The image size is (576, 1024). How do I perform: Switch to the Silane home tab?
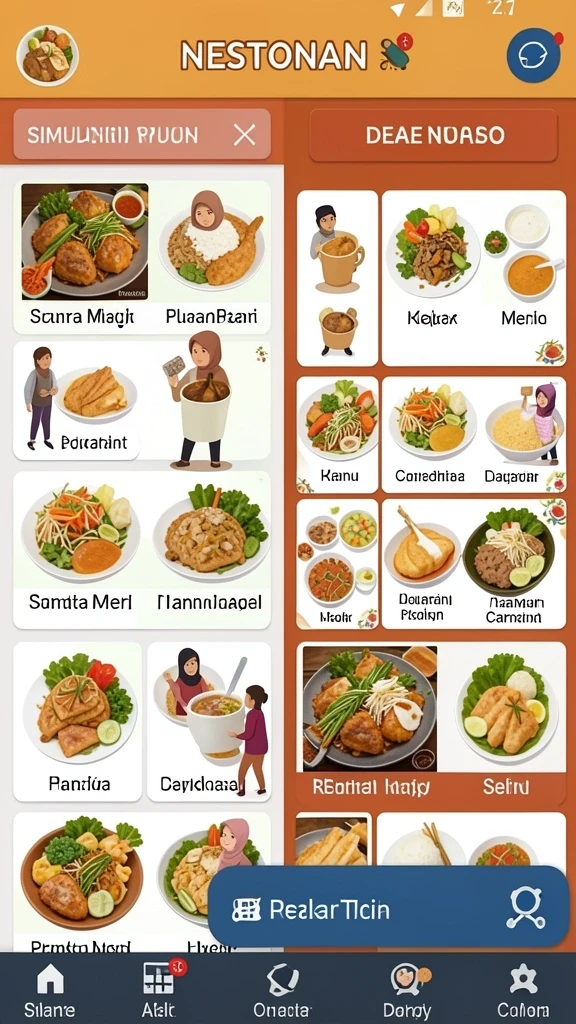pos(50,991)
